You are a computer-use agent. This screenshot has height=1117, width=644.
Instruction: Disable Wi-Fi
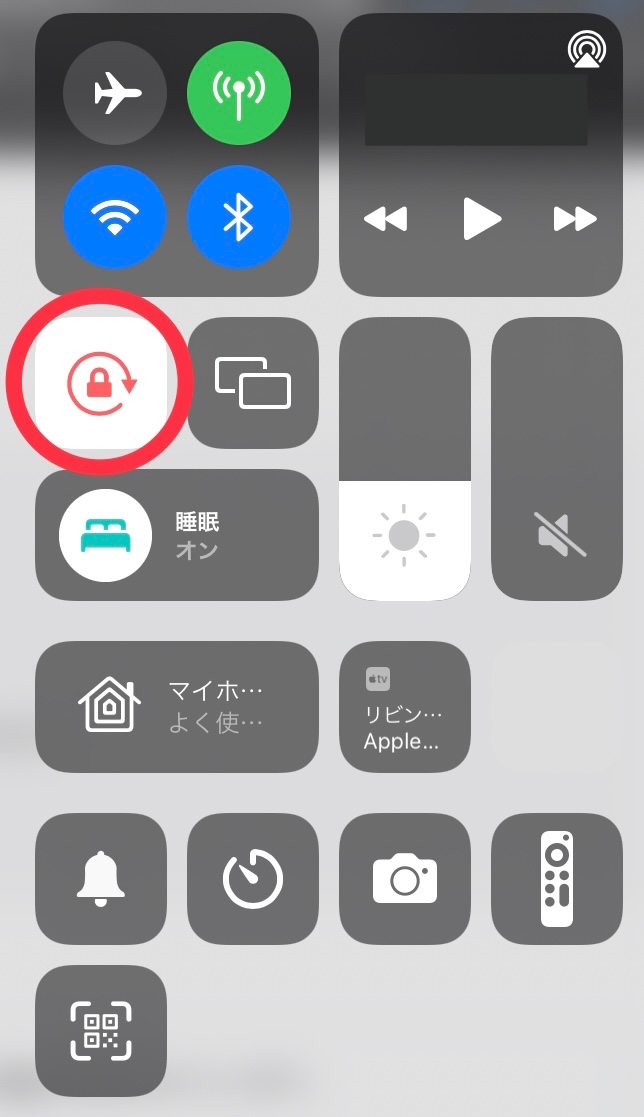click(115, 217)
